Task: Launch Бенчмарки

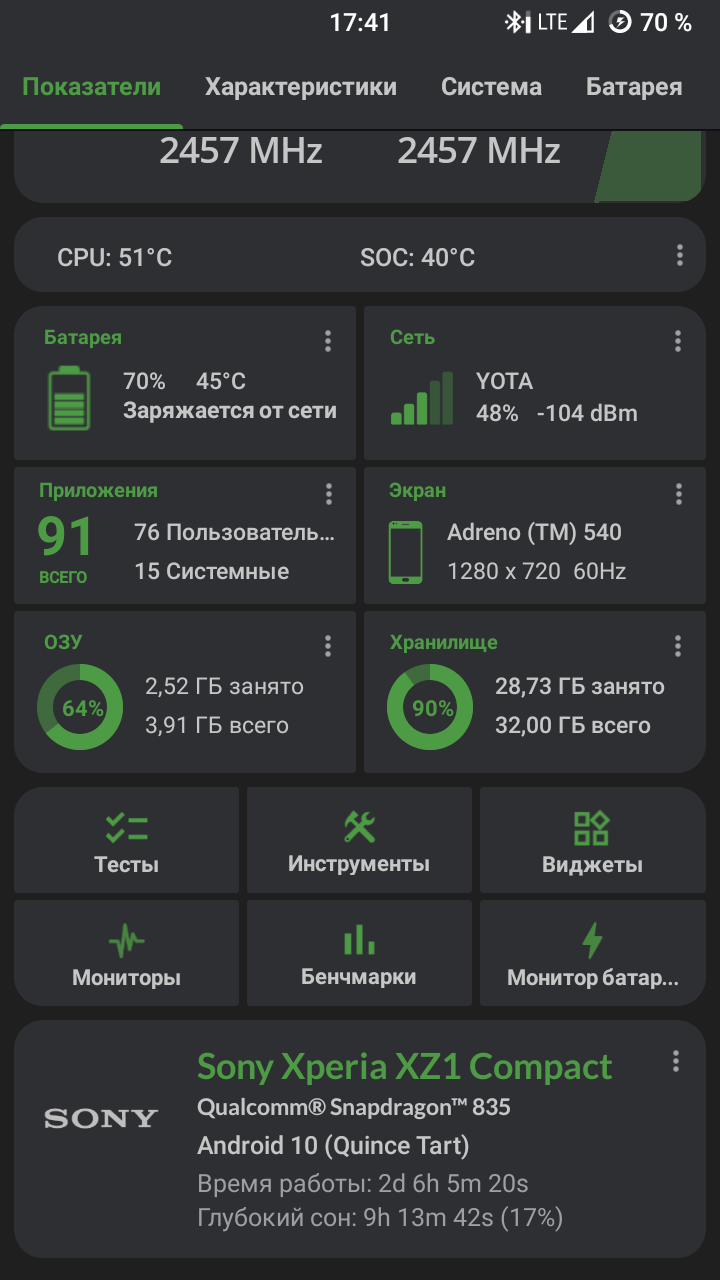Action: click(359, 955)
